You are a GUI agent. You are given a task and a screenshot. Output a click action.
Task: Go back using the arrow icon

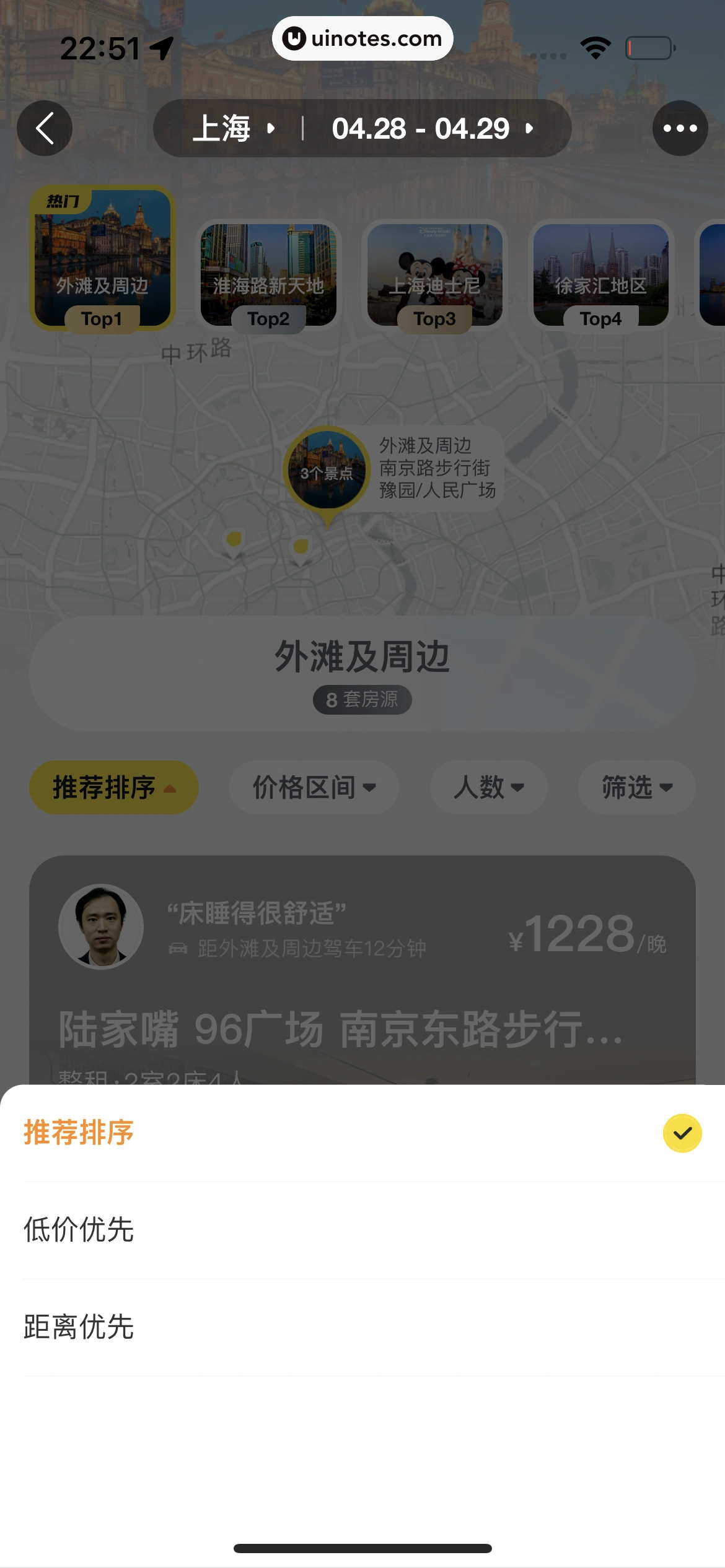click(45, 128)
